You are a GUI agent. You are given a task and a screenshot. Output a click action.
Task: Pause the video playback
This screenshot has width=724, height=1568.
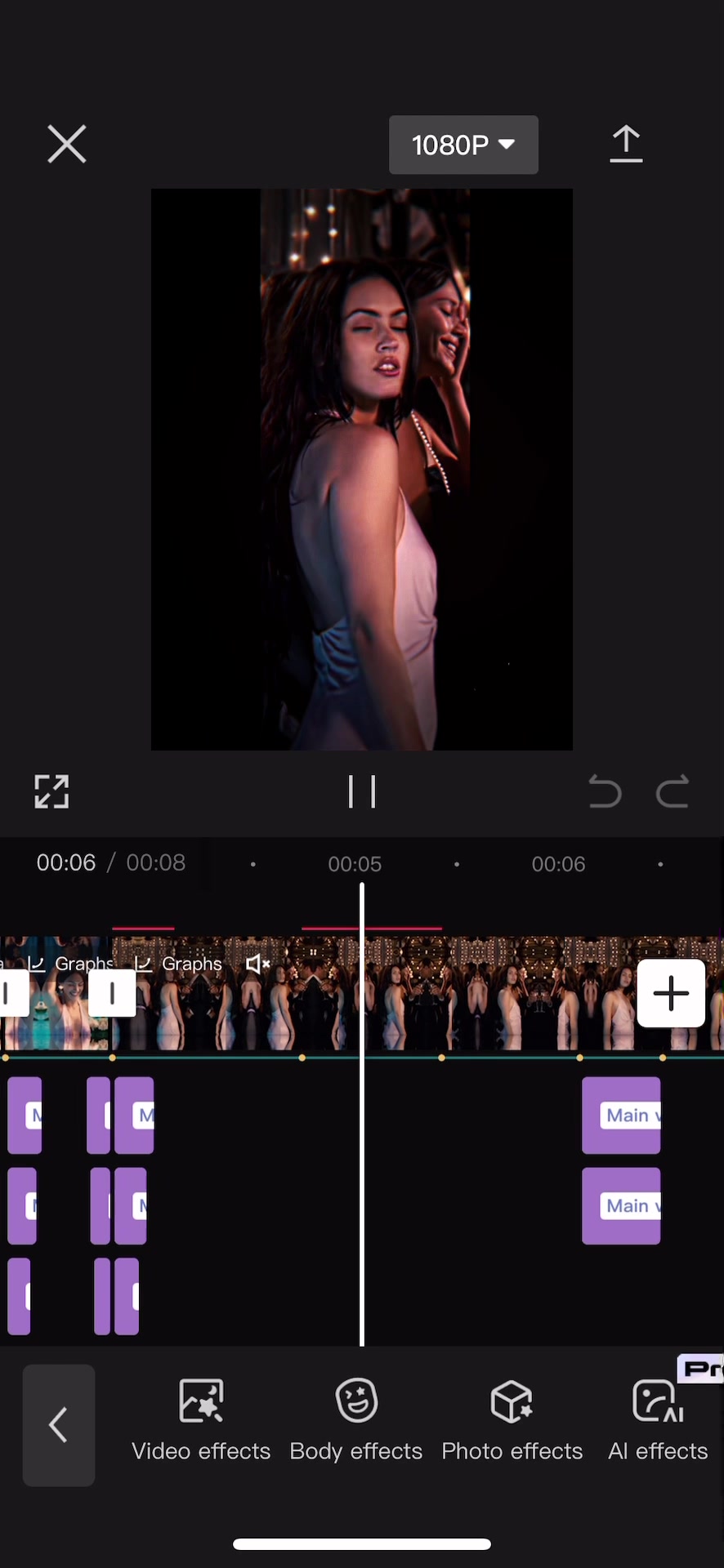click(x=362, y=791)
